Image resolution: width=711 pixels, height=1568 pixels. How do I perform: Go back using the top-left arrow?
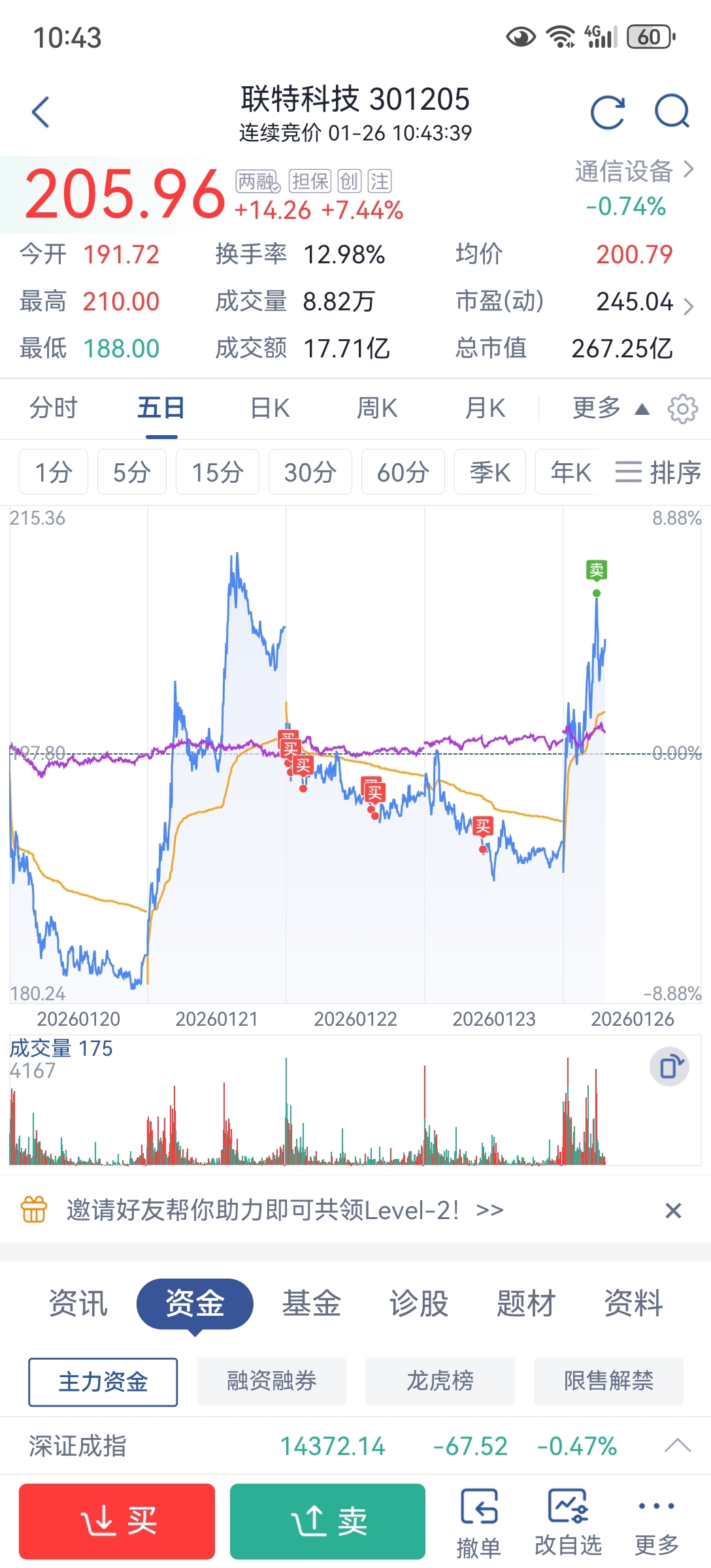(41, 112)
